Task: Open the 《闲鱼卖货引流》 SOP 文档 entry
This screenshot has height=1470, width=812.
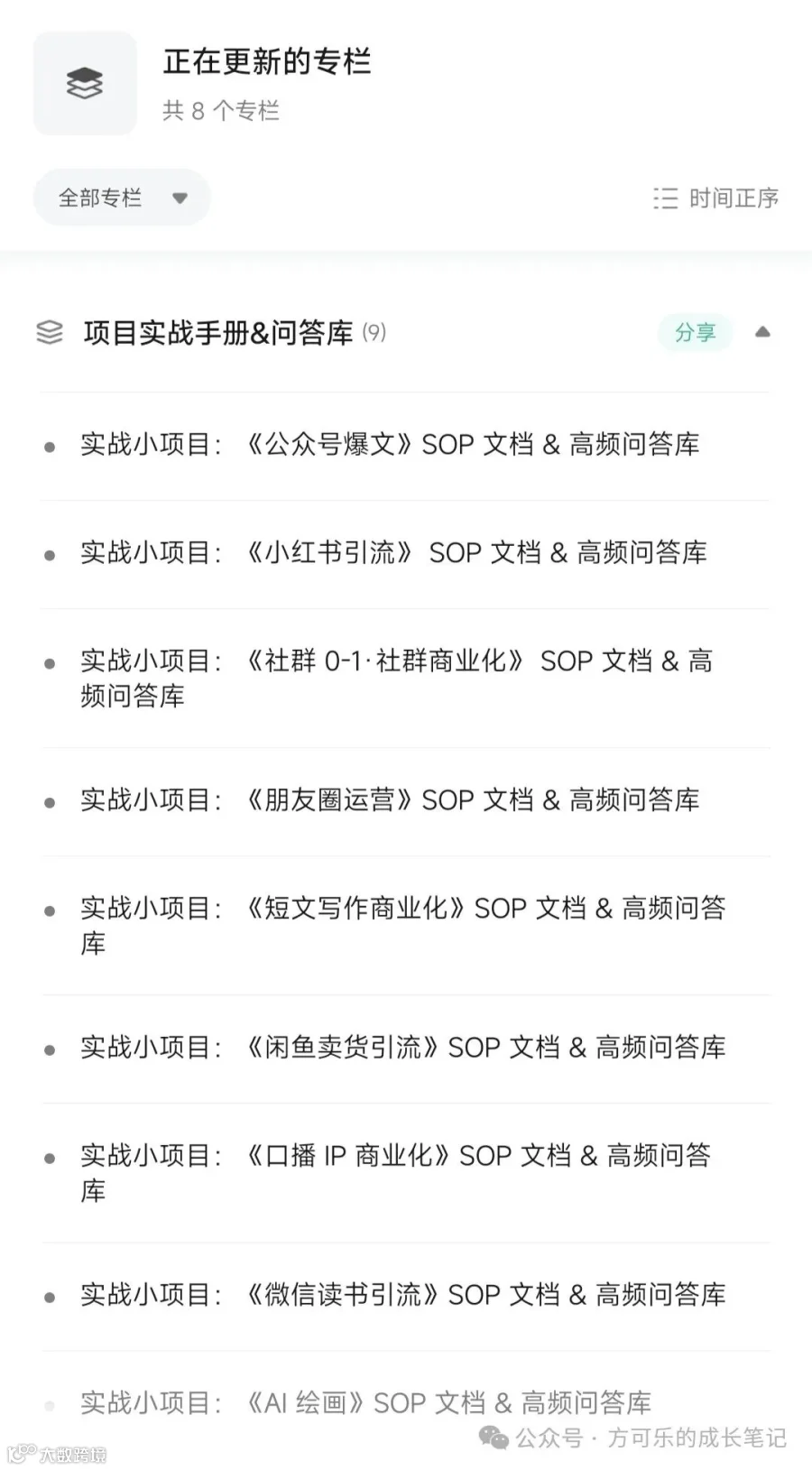Action: click(x=405, y=1049)
